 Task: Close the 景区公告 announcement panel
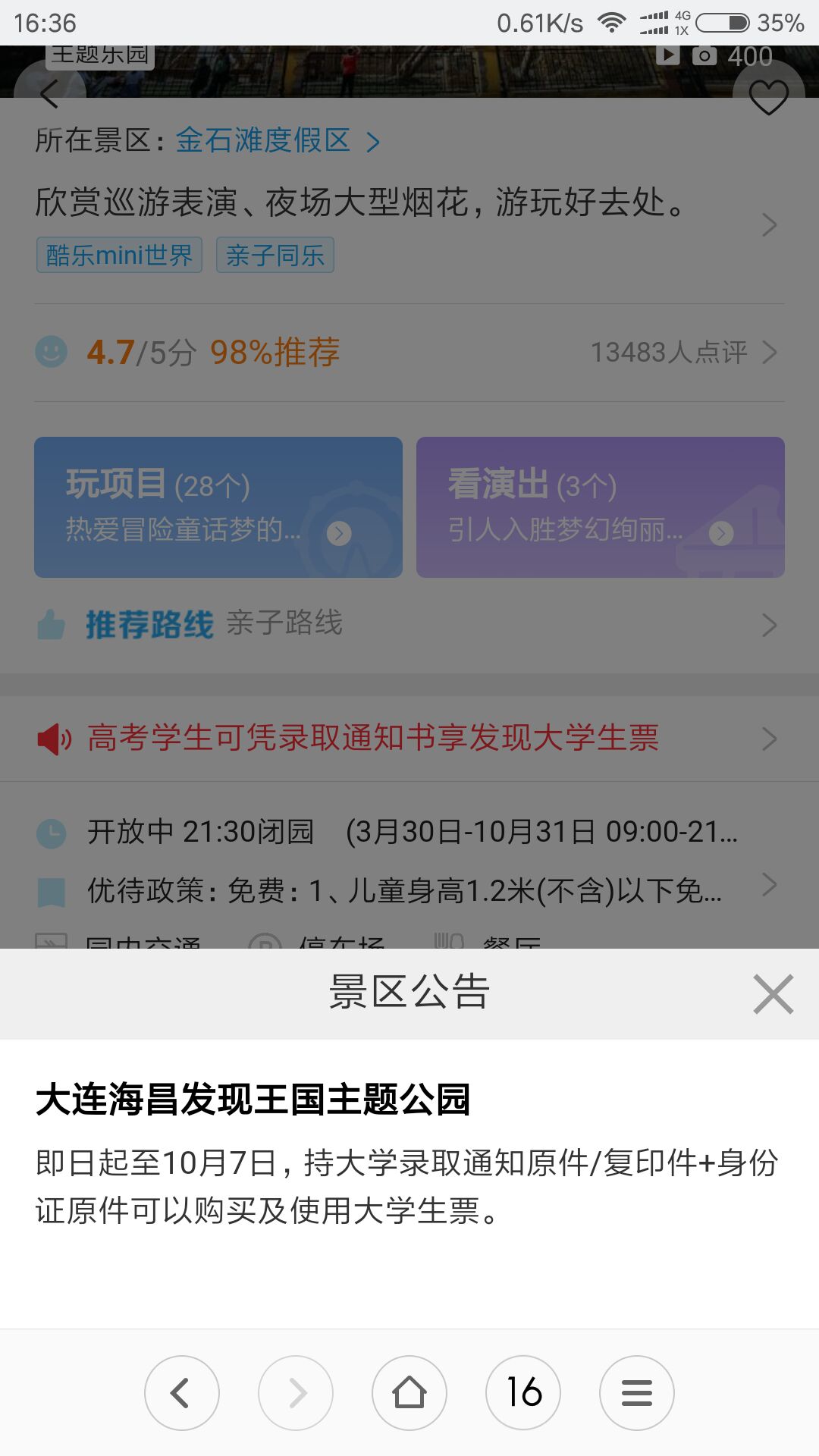[773, 994]
